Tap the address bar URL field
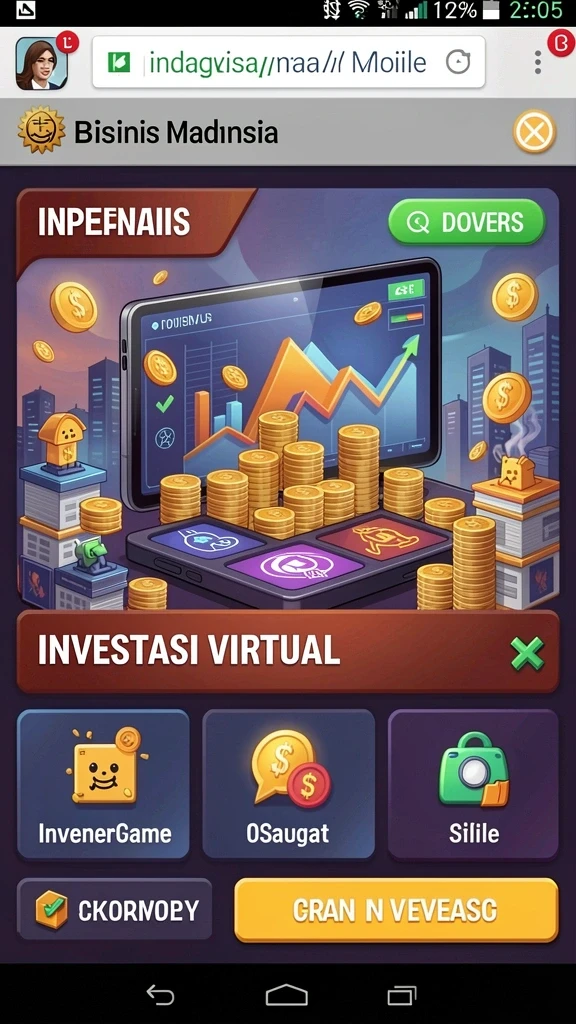This screenshot has width=576, height=1024. point(288,62)
